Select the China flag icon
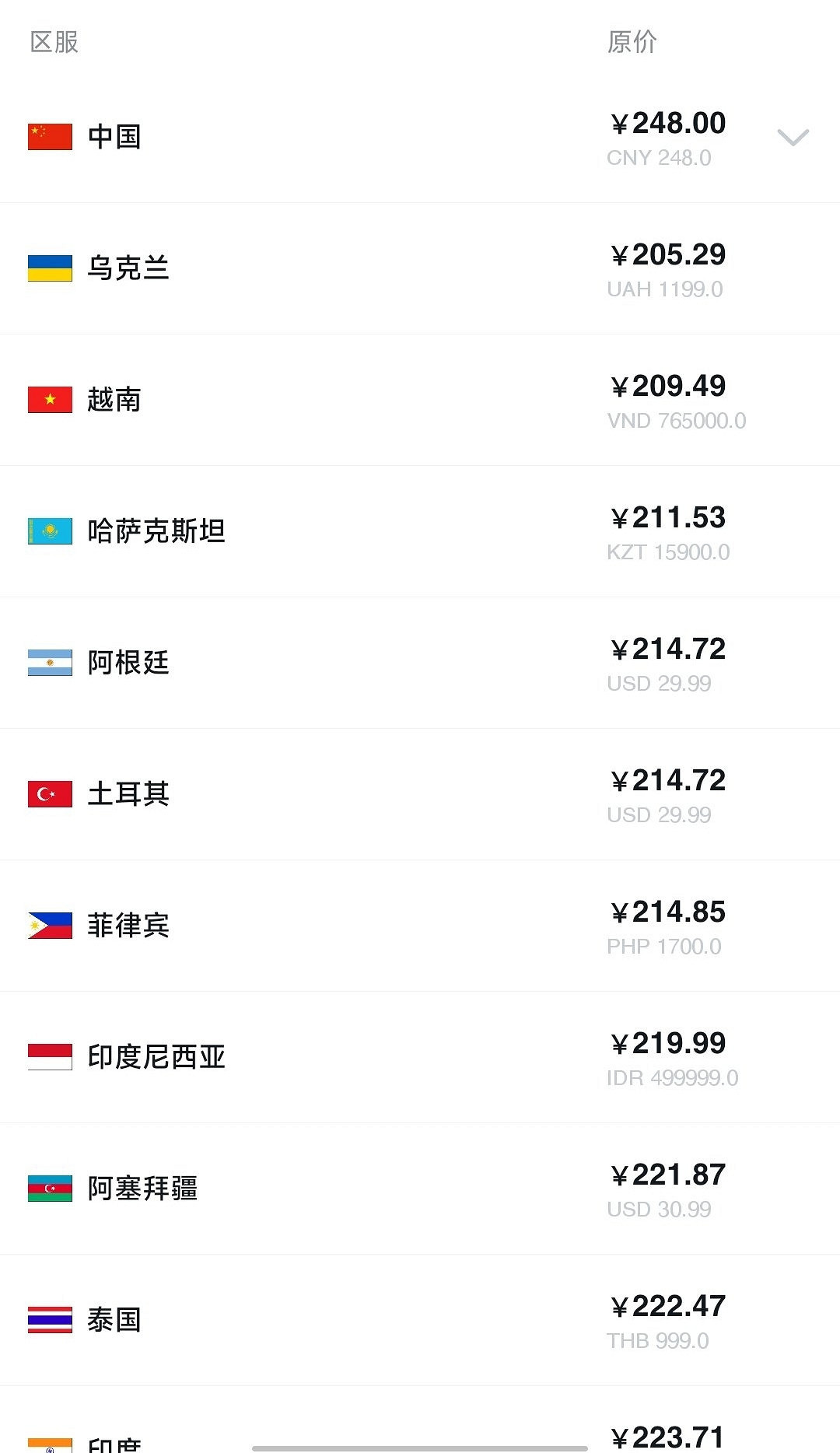The image size is (840, 1453). pos(49,137)
